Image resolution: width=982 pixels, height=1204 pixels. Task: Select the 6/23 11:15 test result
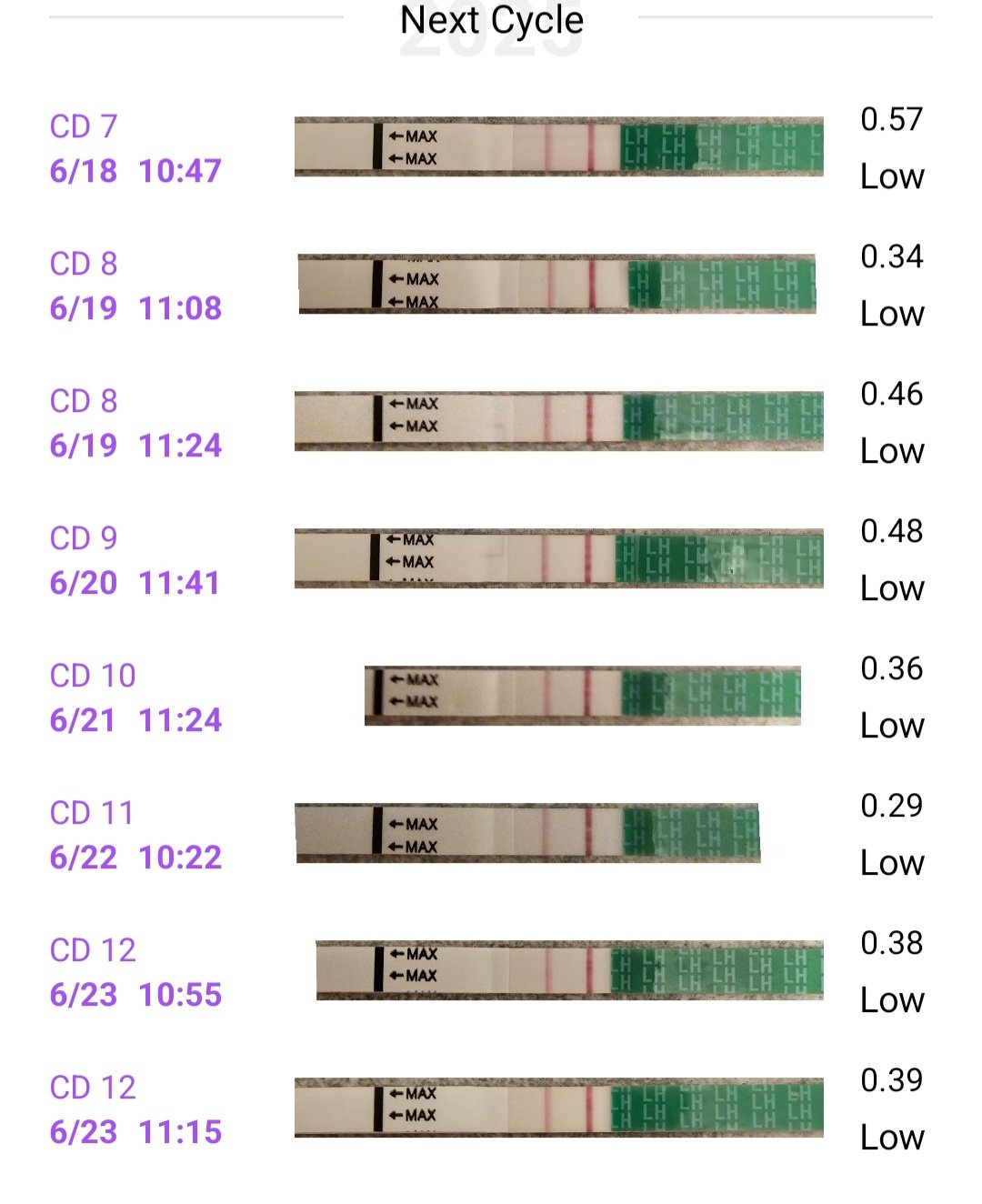pos(558,1108)
